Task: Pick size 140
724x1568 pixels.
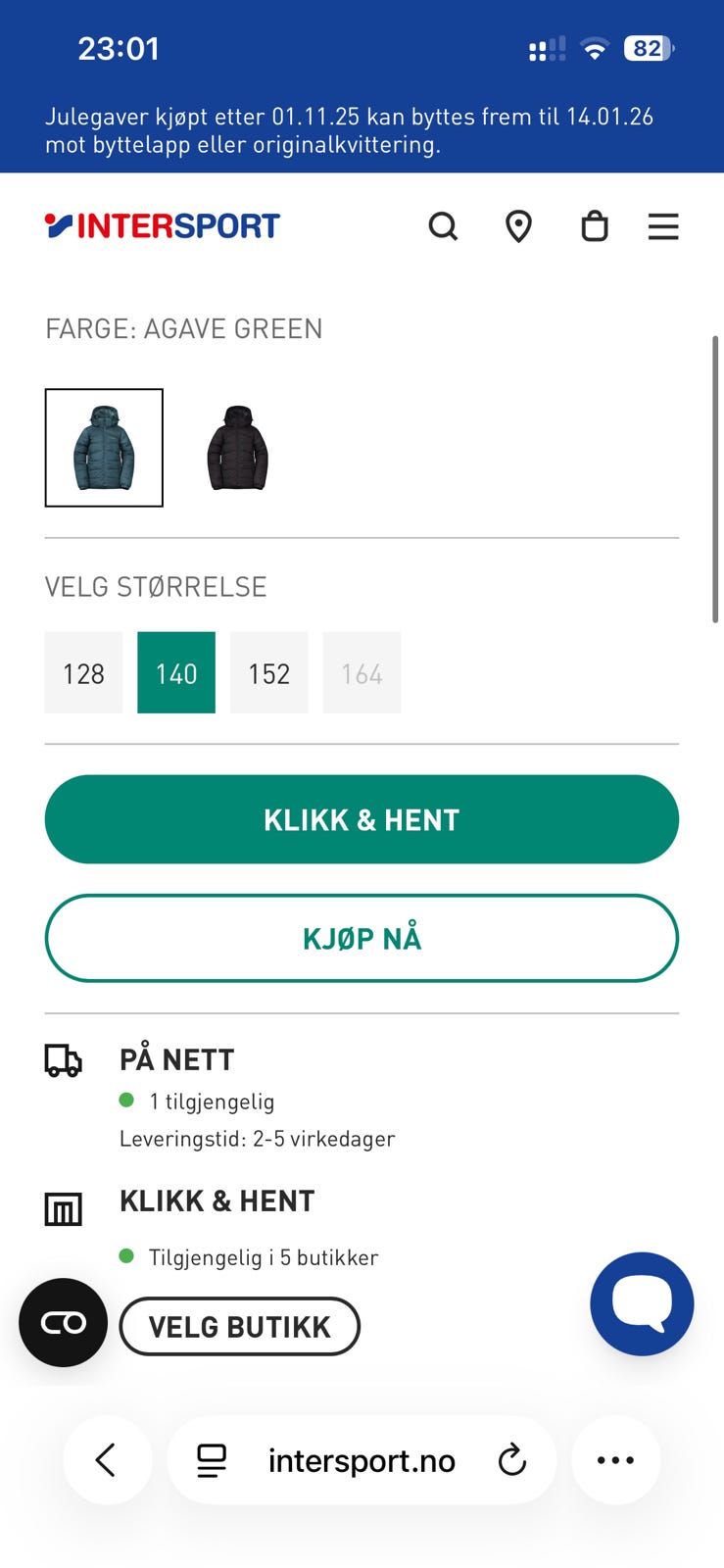Action: (176, 673)
